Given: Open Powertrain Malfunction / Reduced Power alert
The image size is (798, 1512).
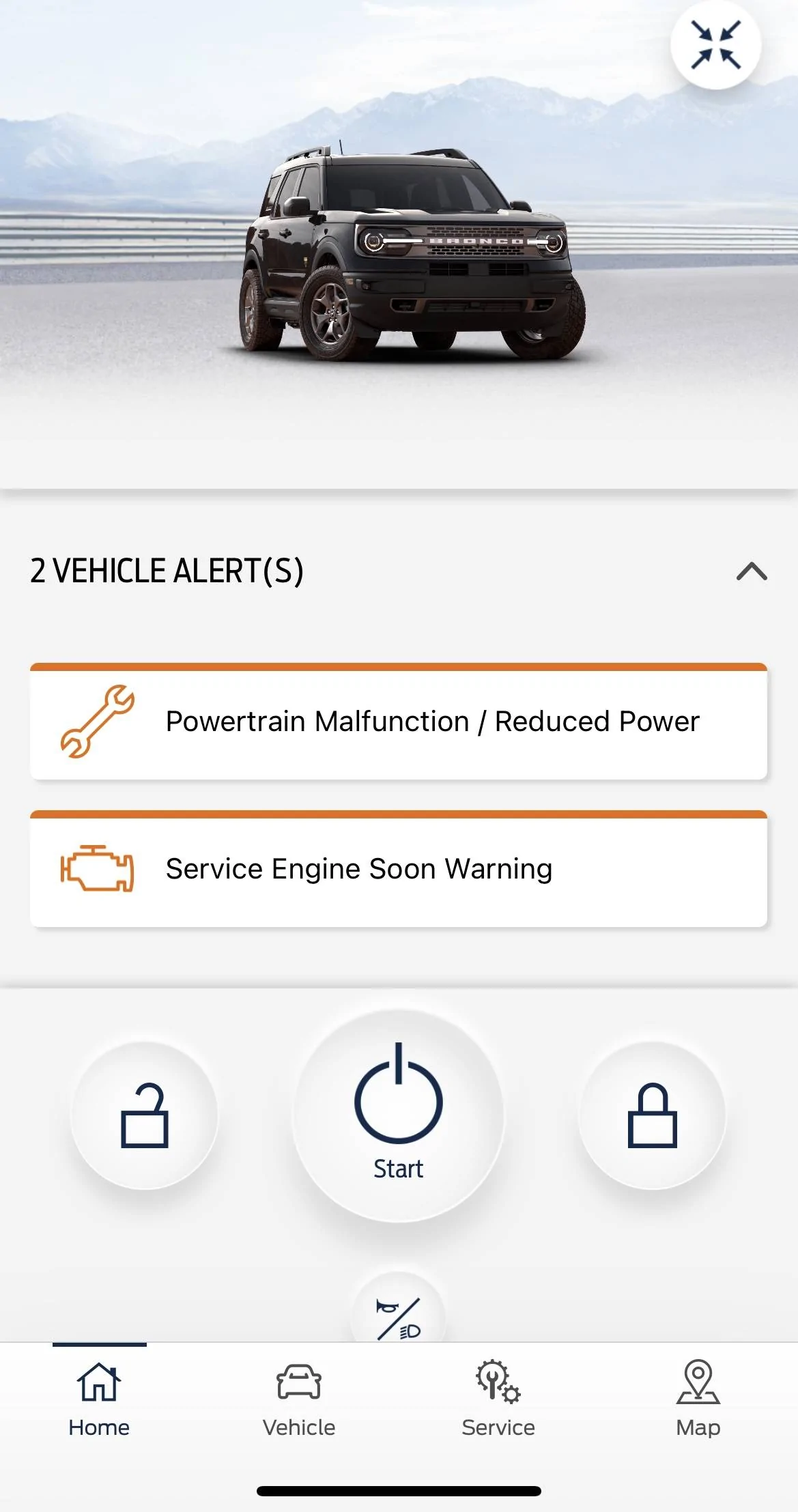Looking at the screenshot, I should [399, 722].
